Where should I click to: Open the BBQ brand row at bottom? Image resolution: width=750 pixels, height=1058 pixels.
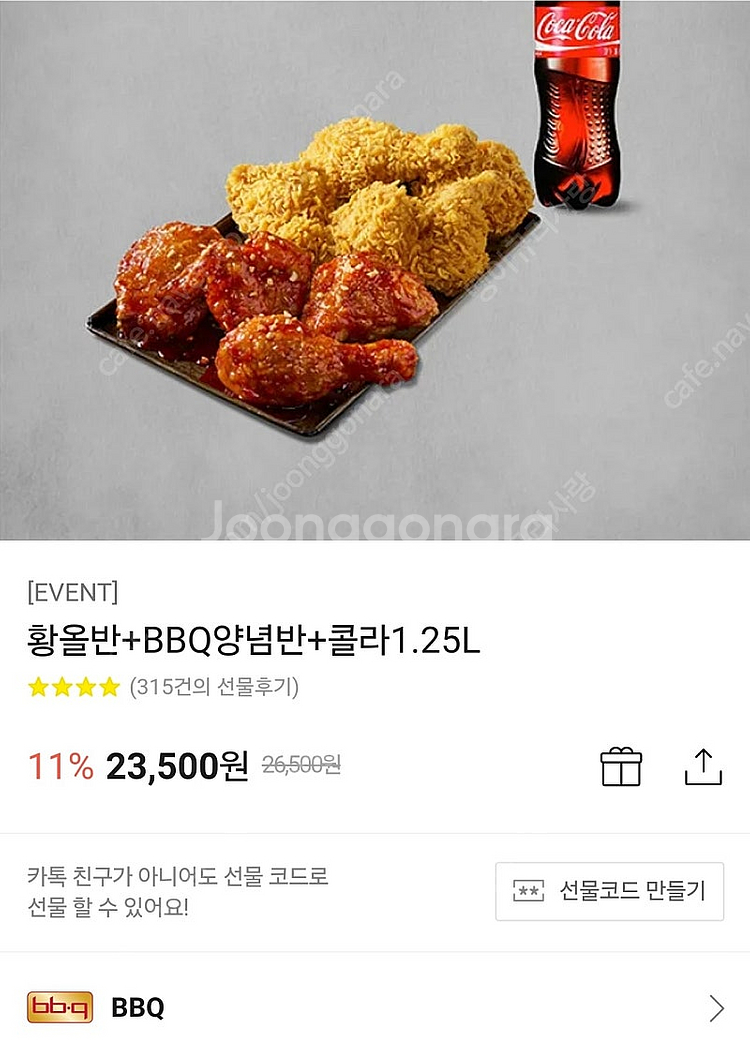tap(375, 1009)
